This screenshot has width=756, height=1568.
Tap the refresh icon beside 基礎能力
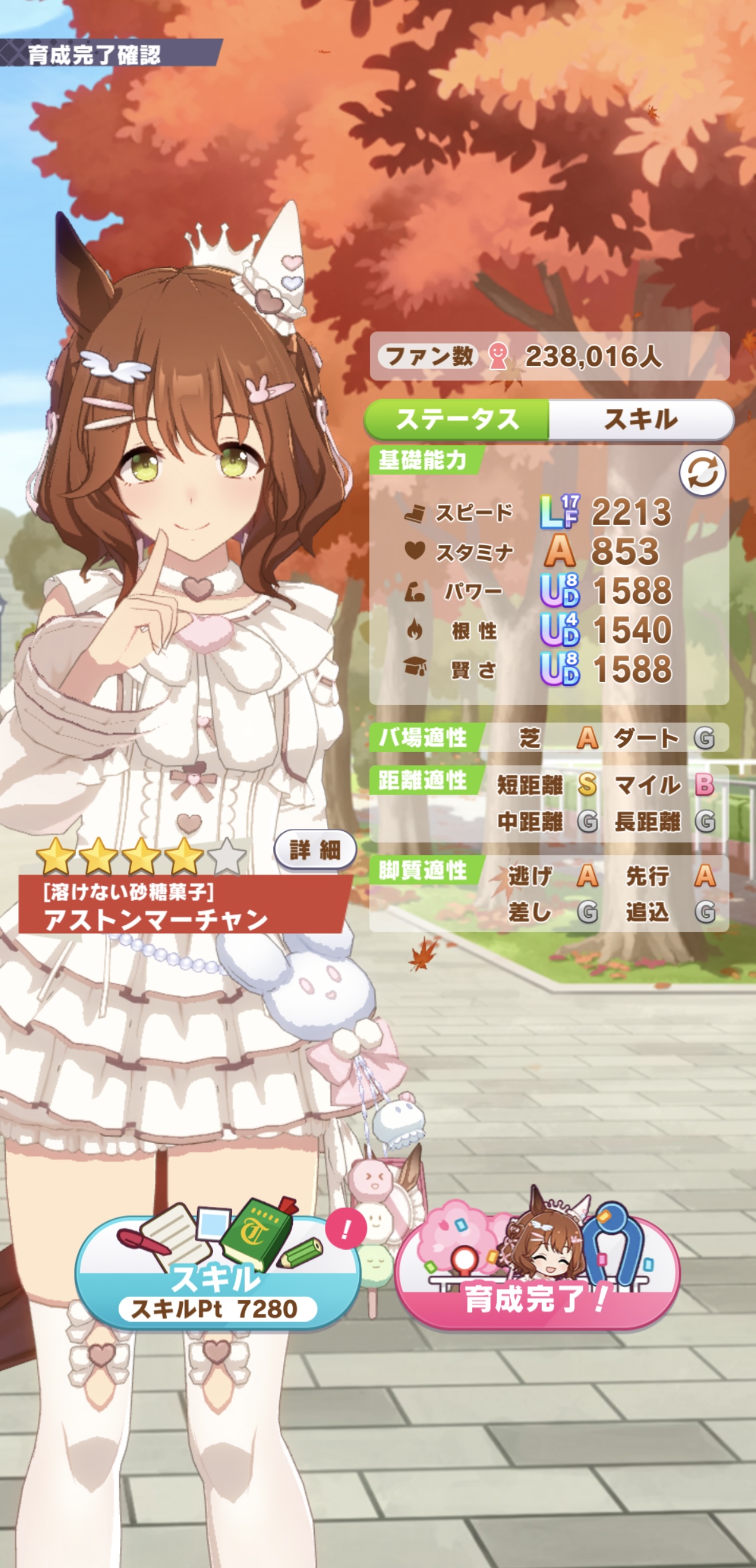(702, 474)
